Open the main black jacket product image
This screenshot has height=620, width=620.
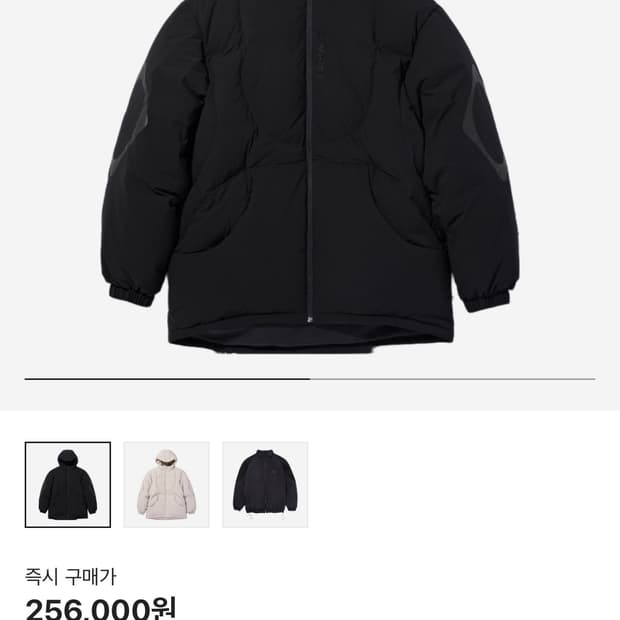pos(310,180)
